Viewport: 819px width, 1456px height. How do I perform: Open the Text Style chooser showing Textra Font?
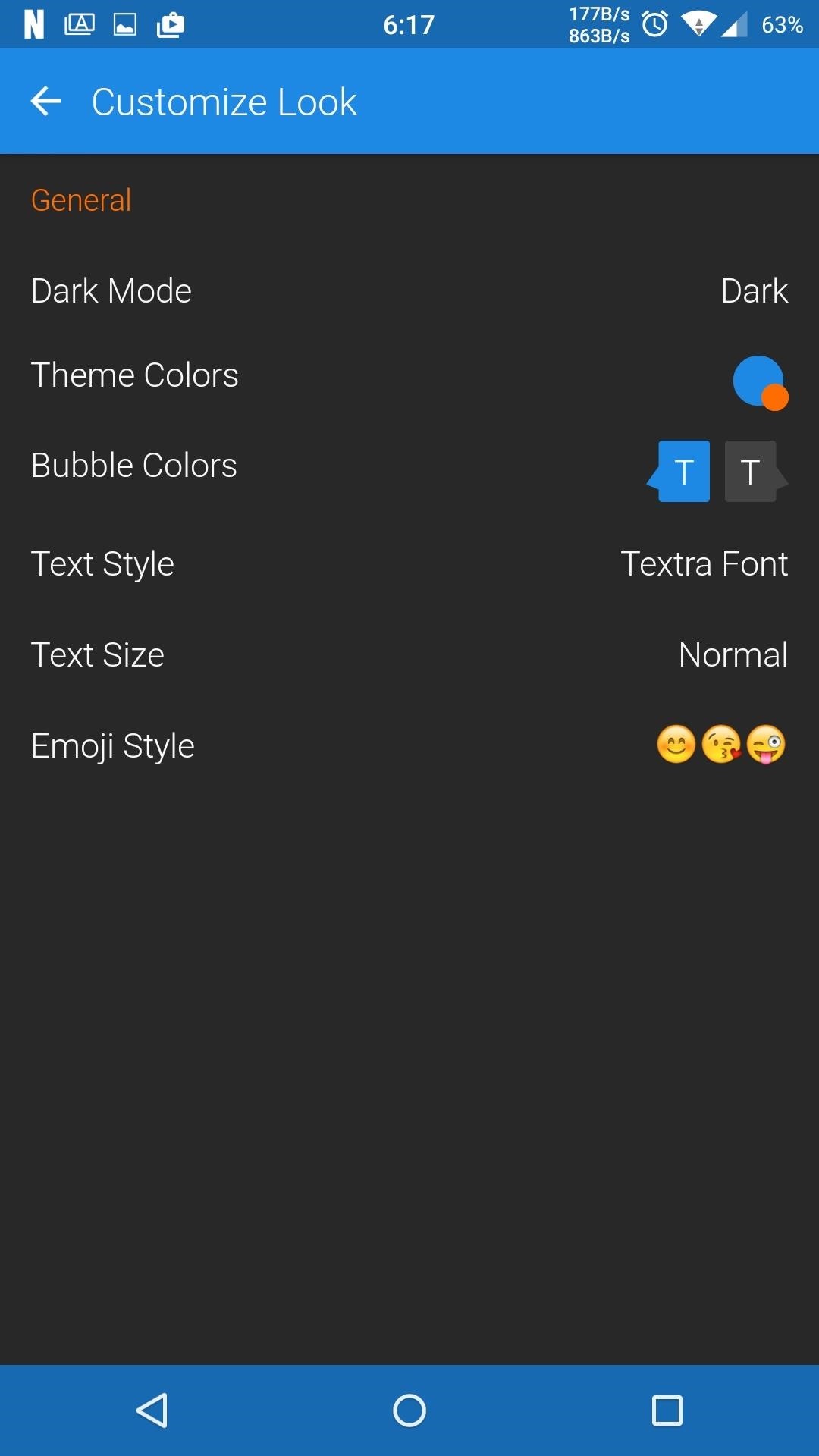click(409, 563)
